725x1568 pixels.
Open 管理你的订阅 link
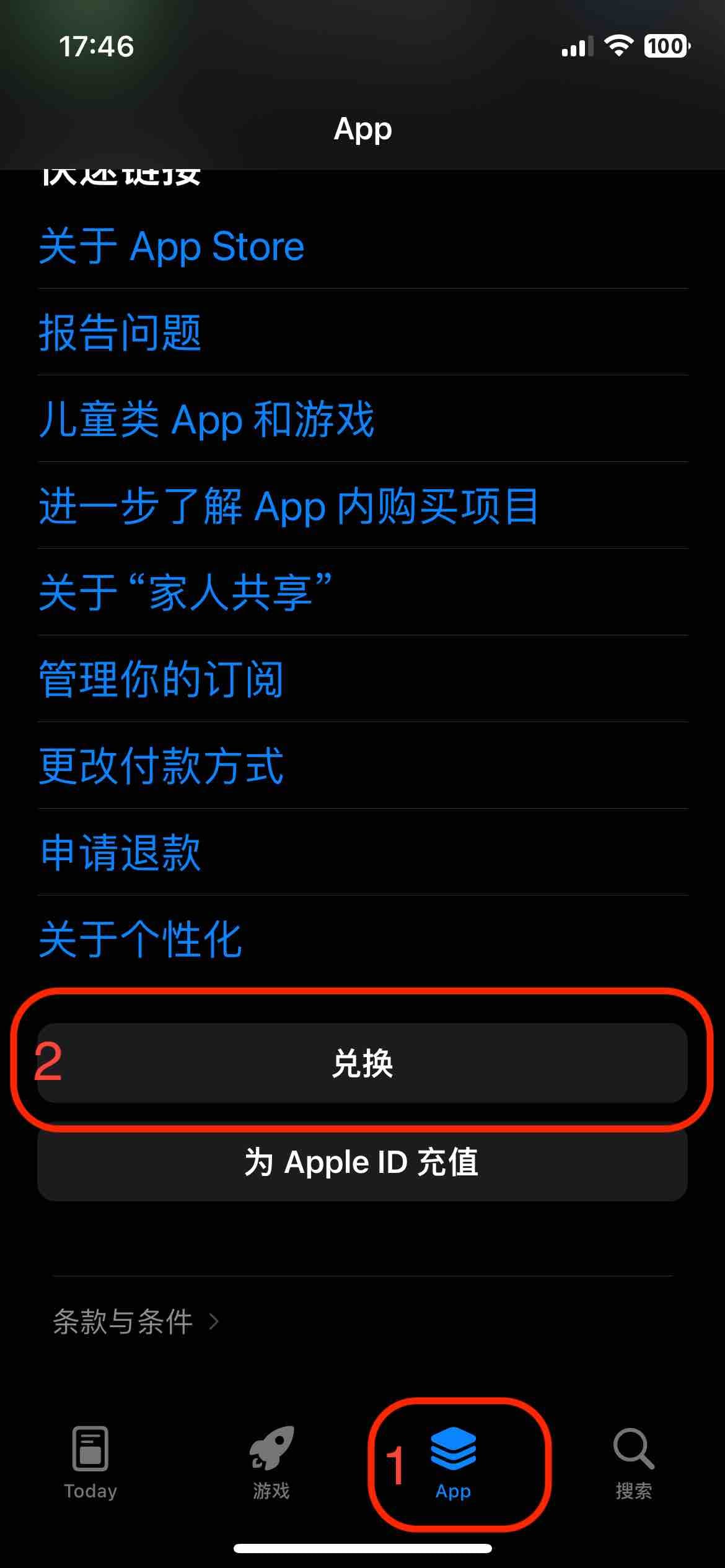pyautogui.click(x=161, y=679)
